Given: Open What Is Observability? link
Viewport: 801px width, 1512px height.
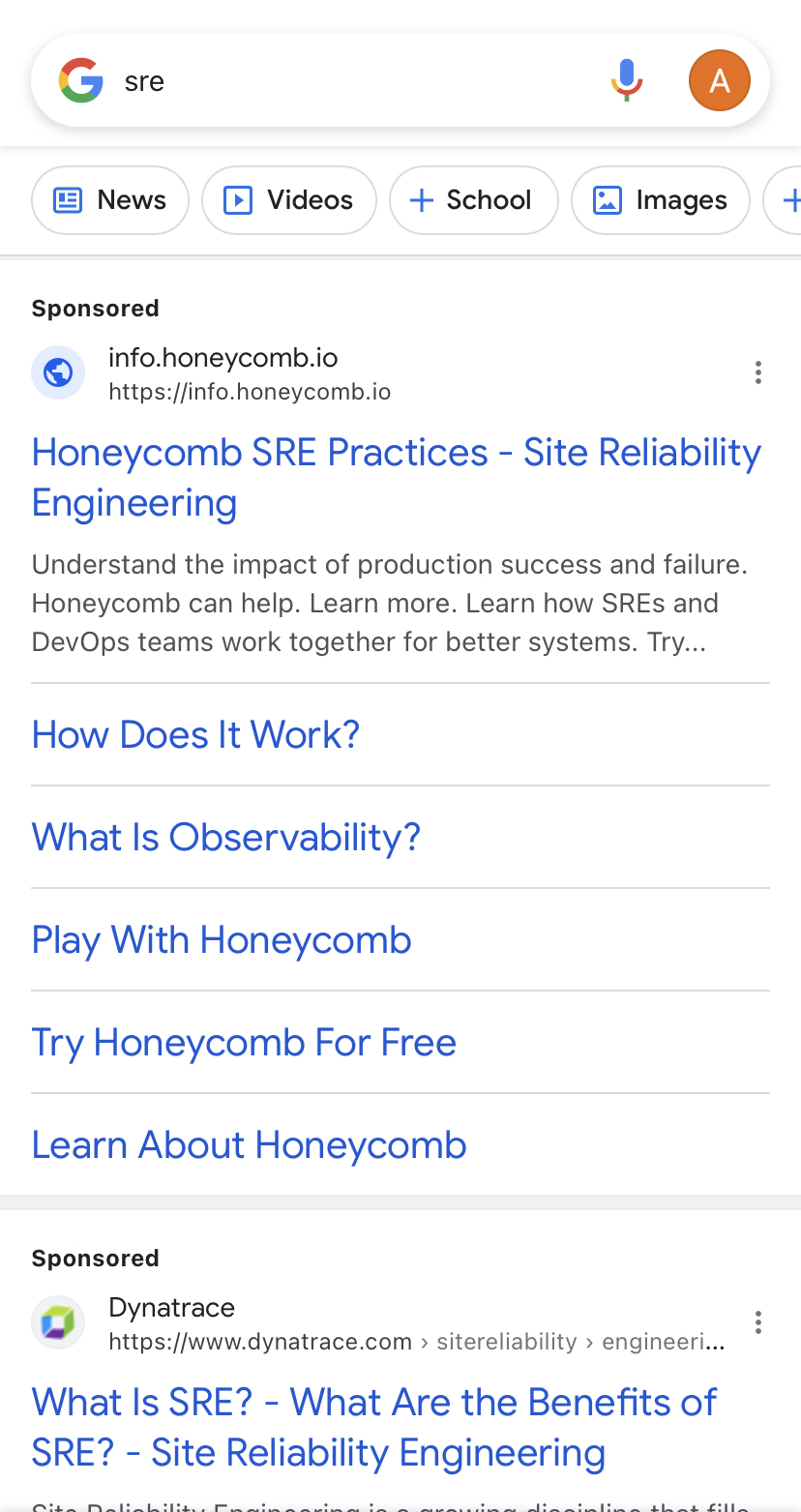Looking at the screenshot, I should 226,838.
